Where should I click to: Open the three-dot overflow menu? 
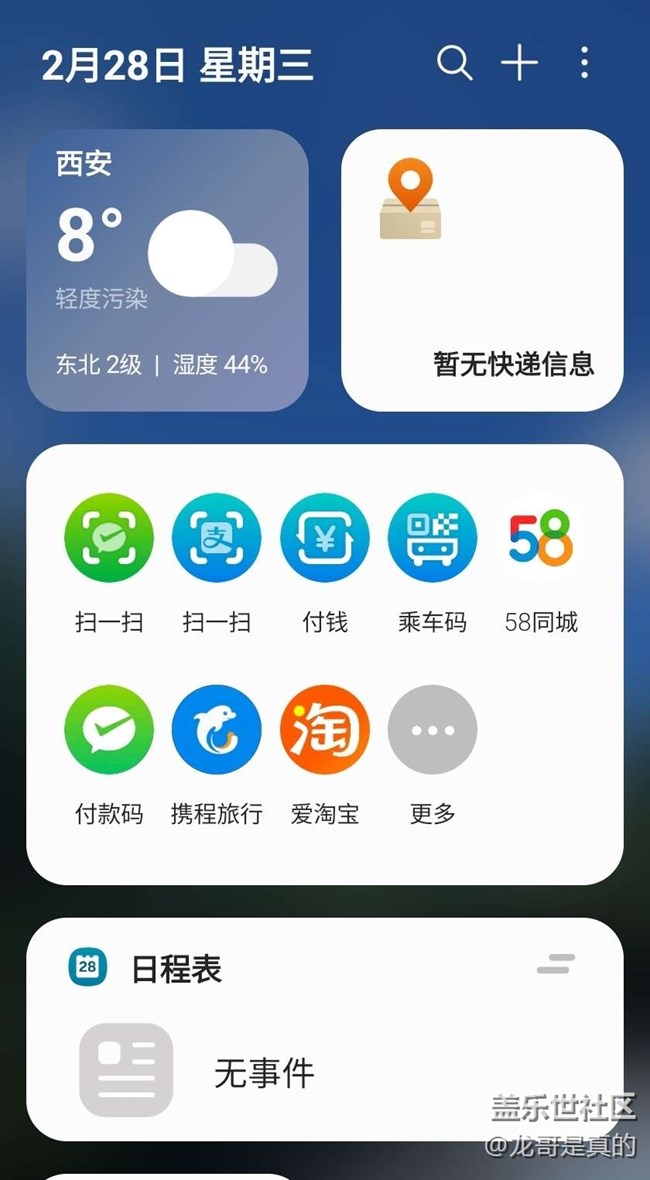(585, 62)
